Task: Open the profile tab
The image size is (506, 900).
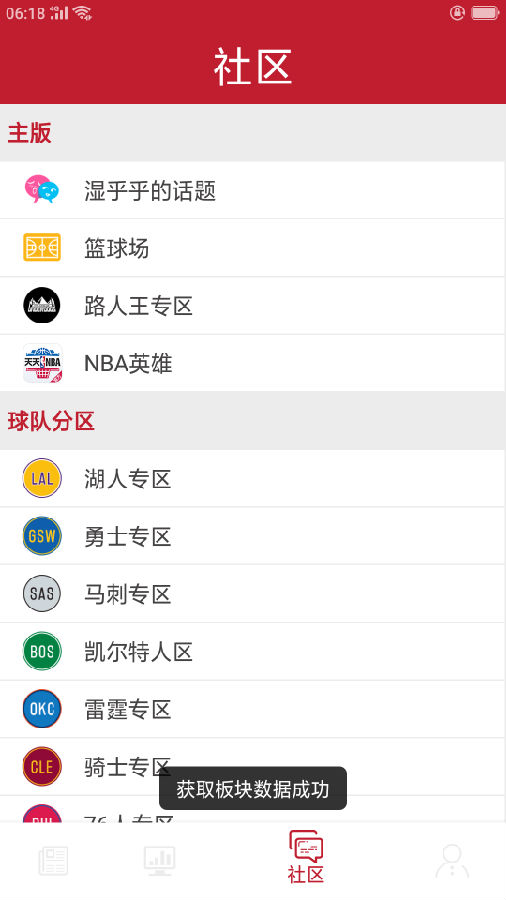Action: pyautogui.click(x=452, y=861)
